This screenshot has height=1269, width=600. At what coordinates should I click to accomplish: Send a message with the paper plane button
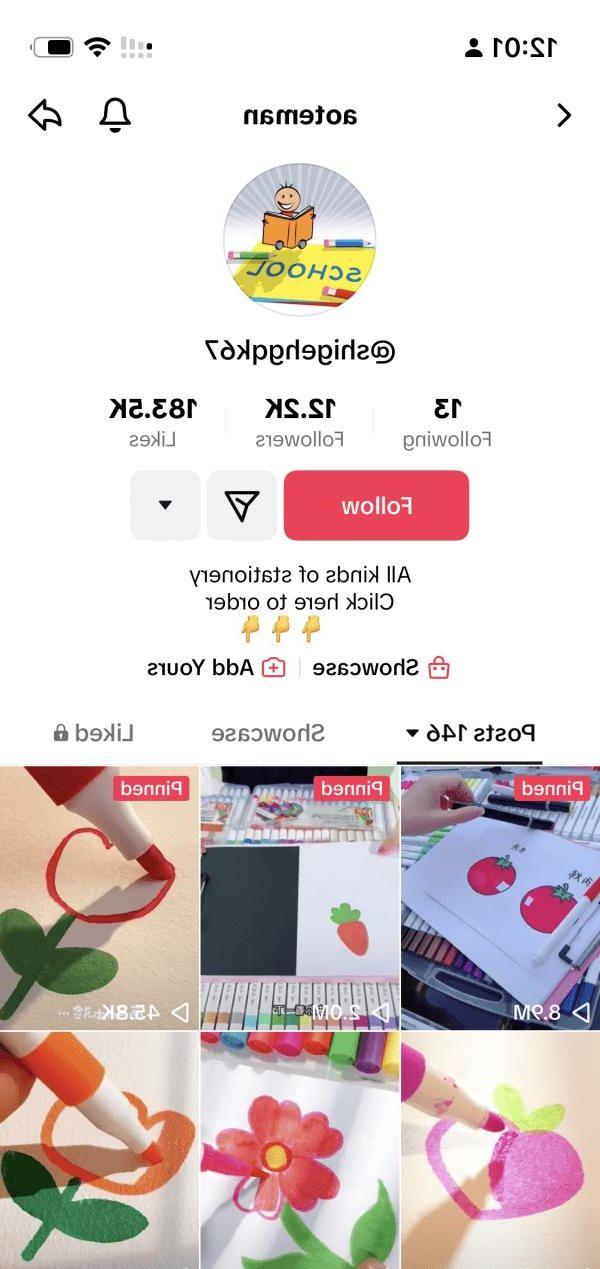[242, 506]
